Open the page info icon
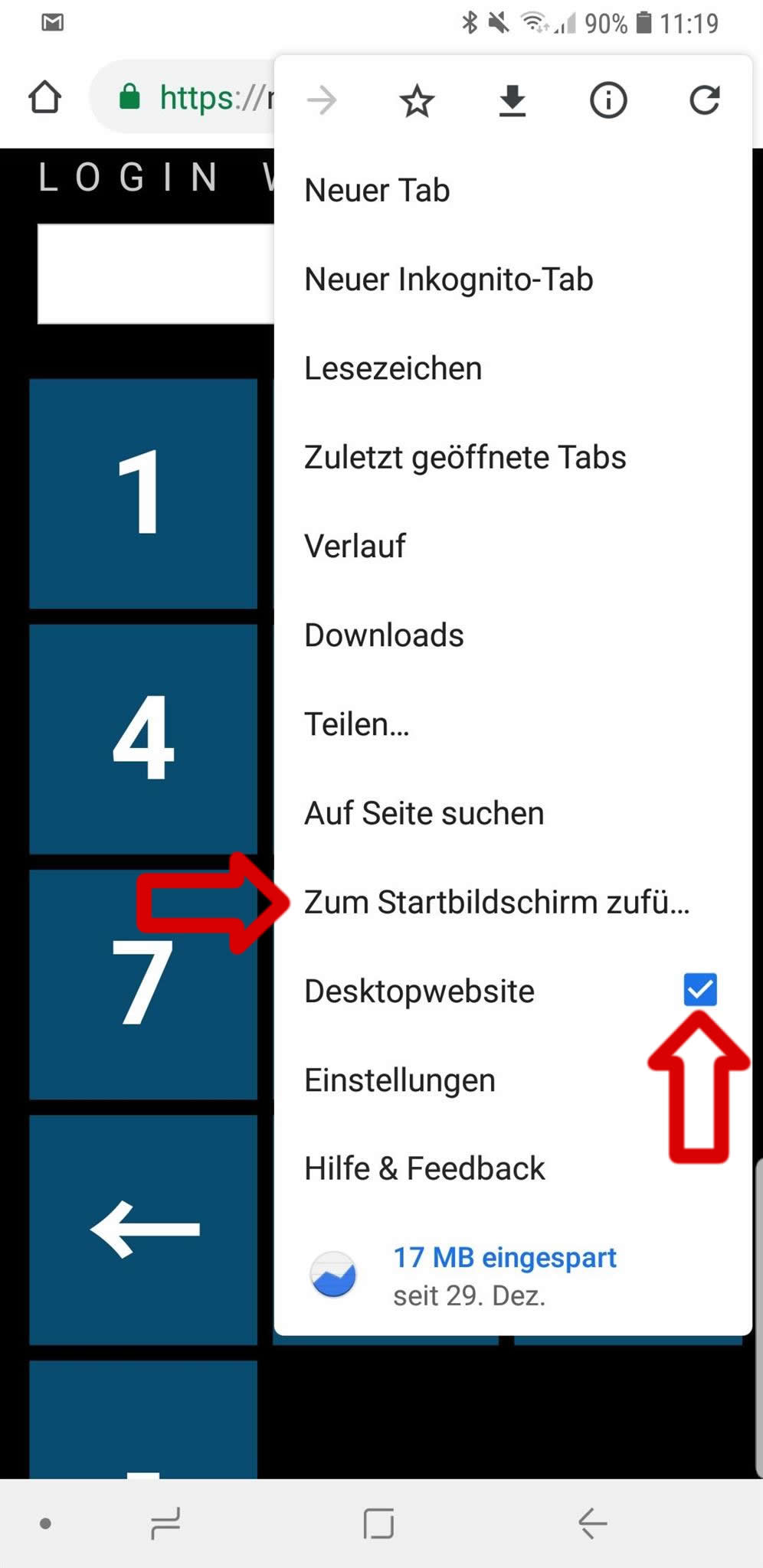 [608, 100]
